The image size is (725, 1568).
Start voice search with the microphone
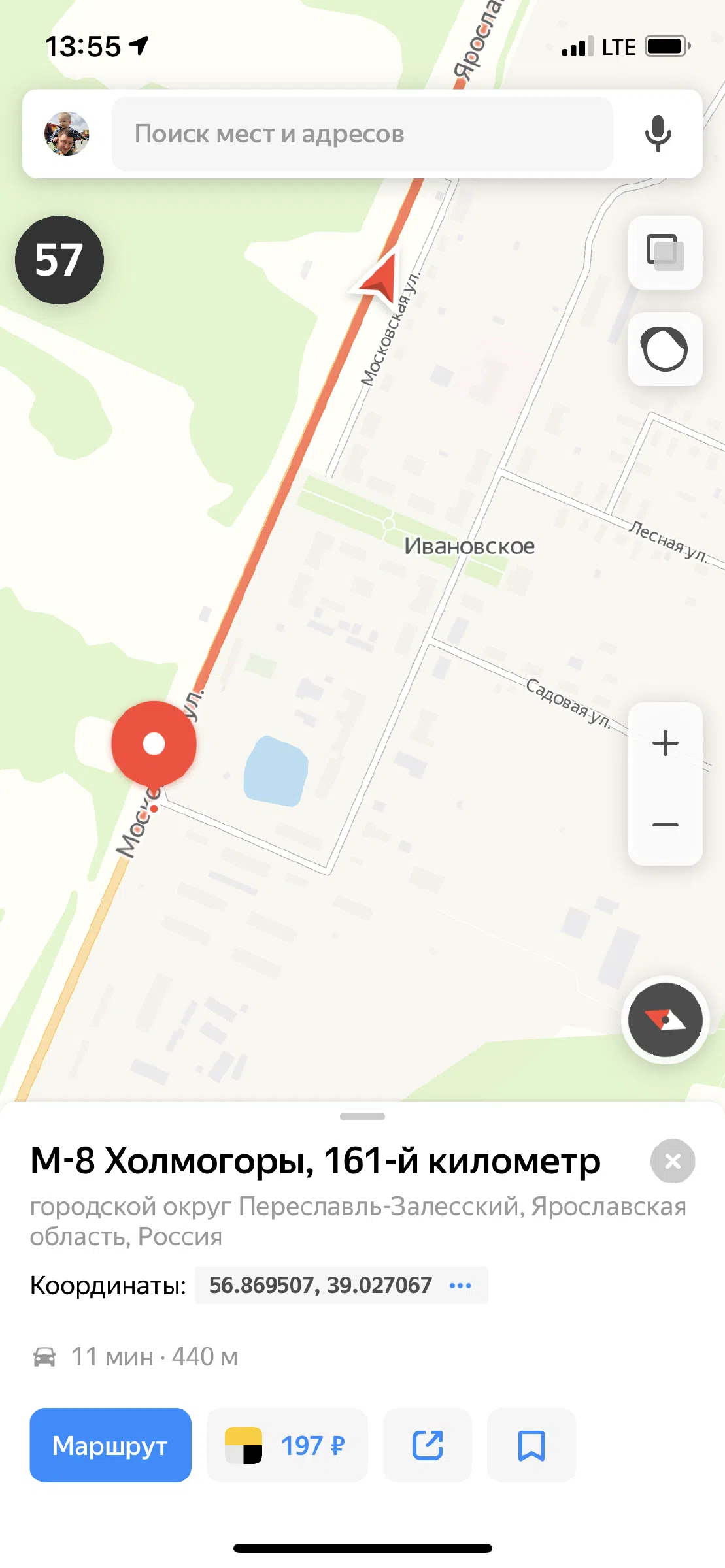(x=658, y=134)
